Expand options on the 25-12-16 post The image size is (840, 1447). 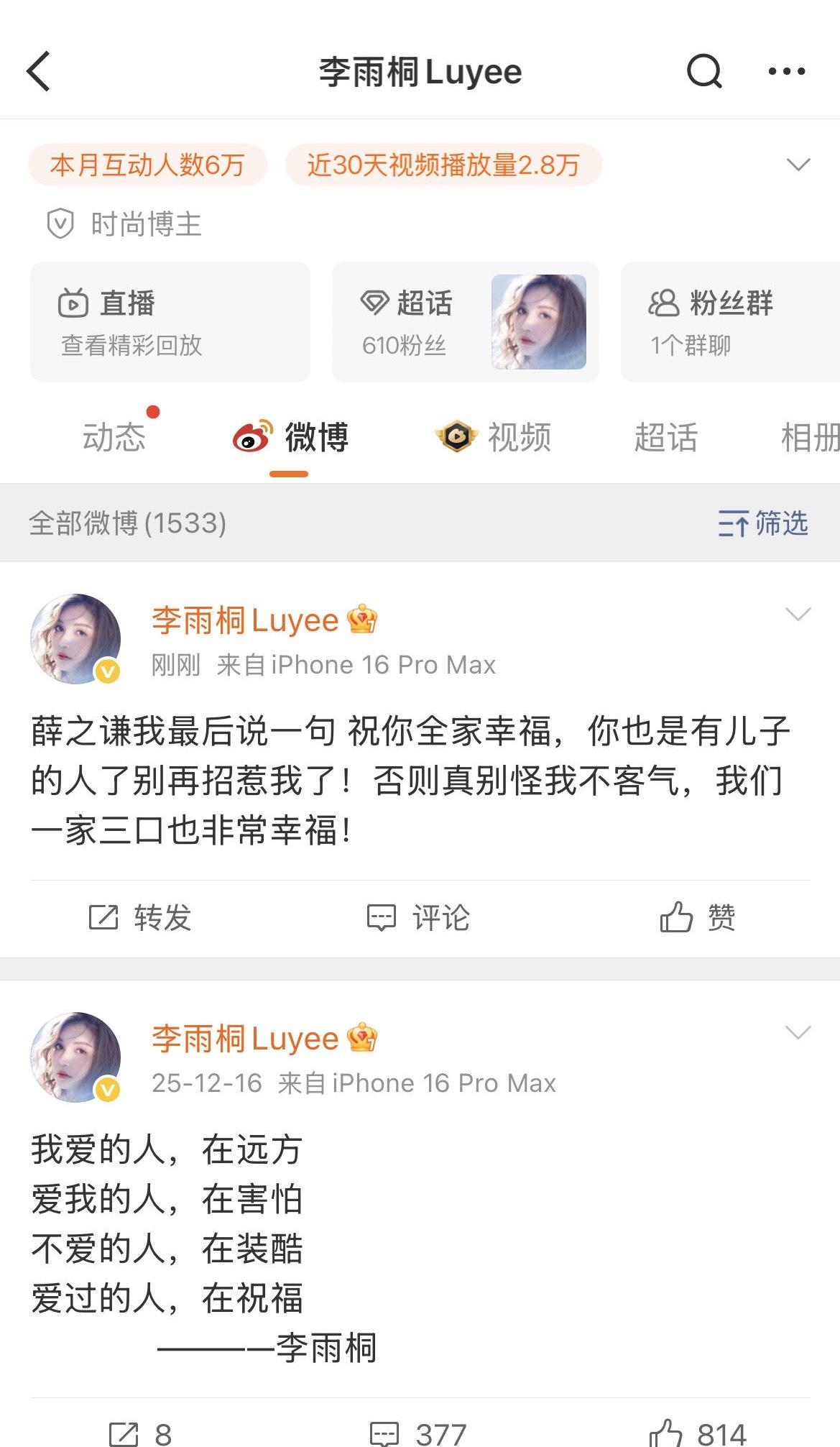[796, 1035]
